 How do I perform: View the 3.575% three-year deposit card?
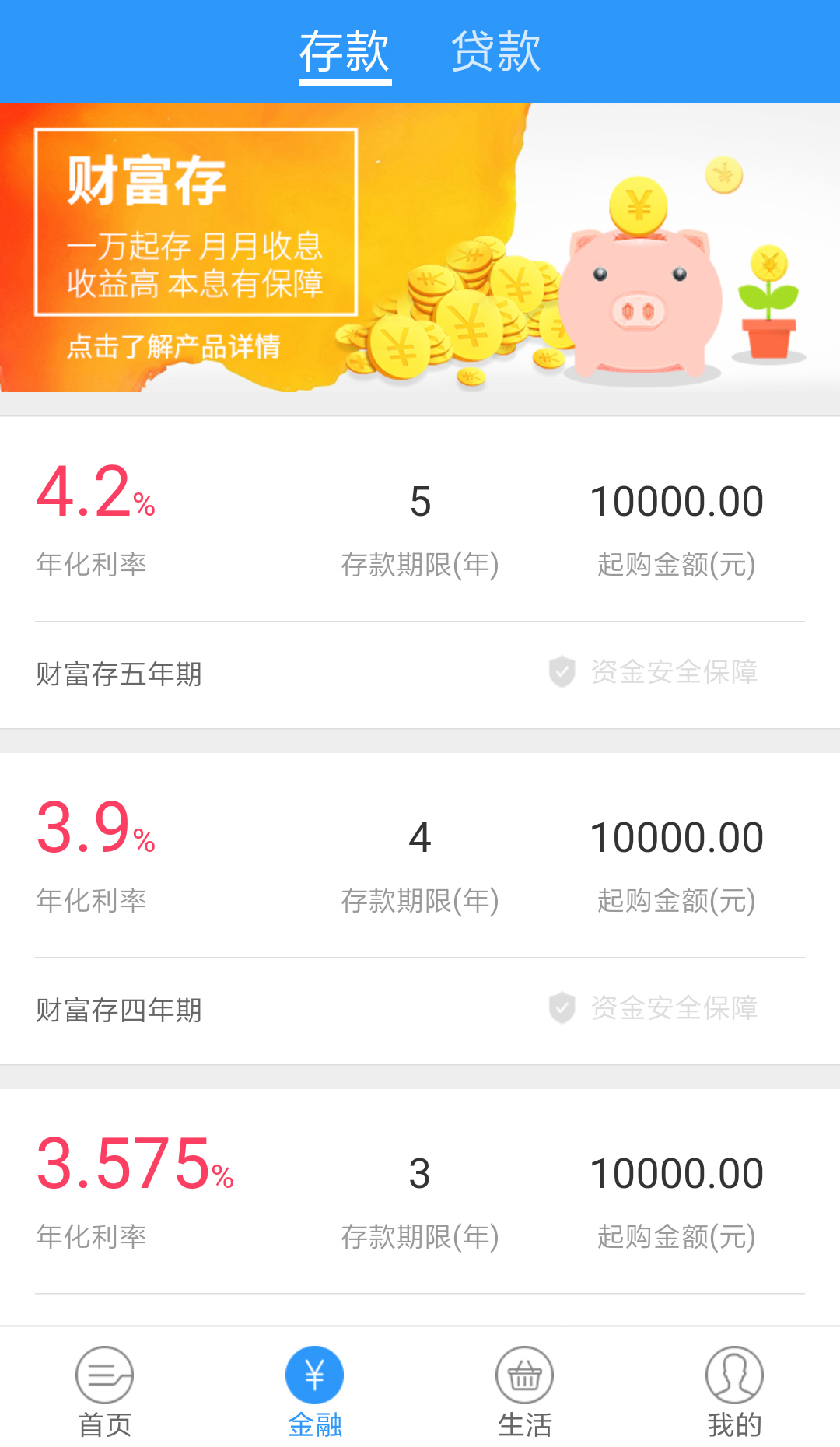(x=420, y=1207)
